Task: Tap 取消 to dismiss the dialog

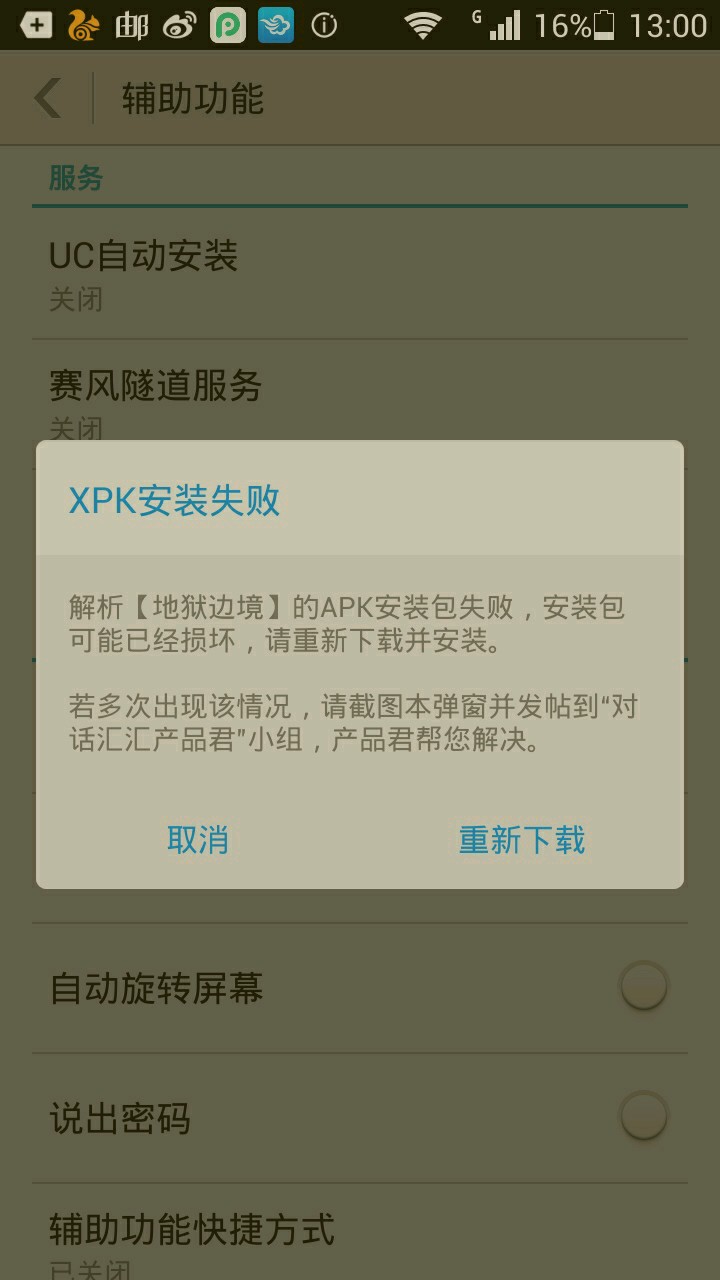Action: [198, 840]
